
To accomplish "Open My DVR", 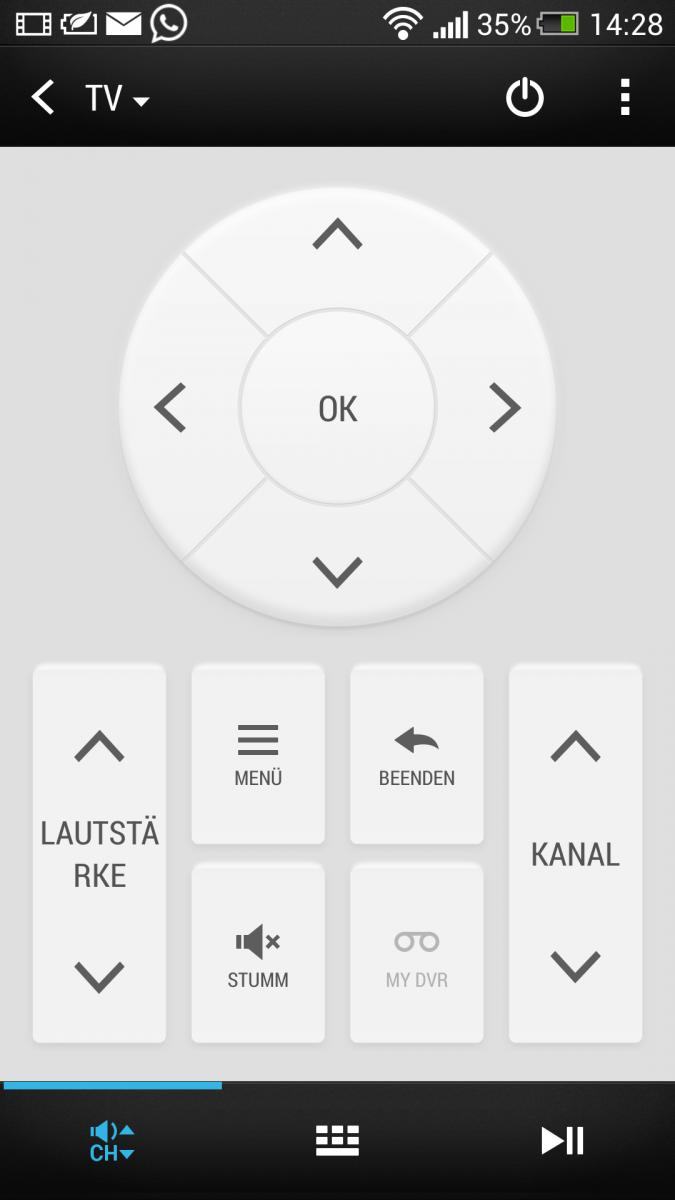I will [x=417, y=953].
